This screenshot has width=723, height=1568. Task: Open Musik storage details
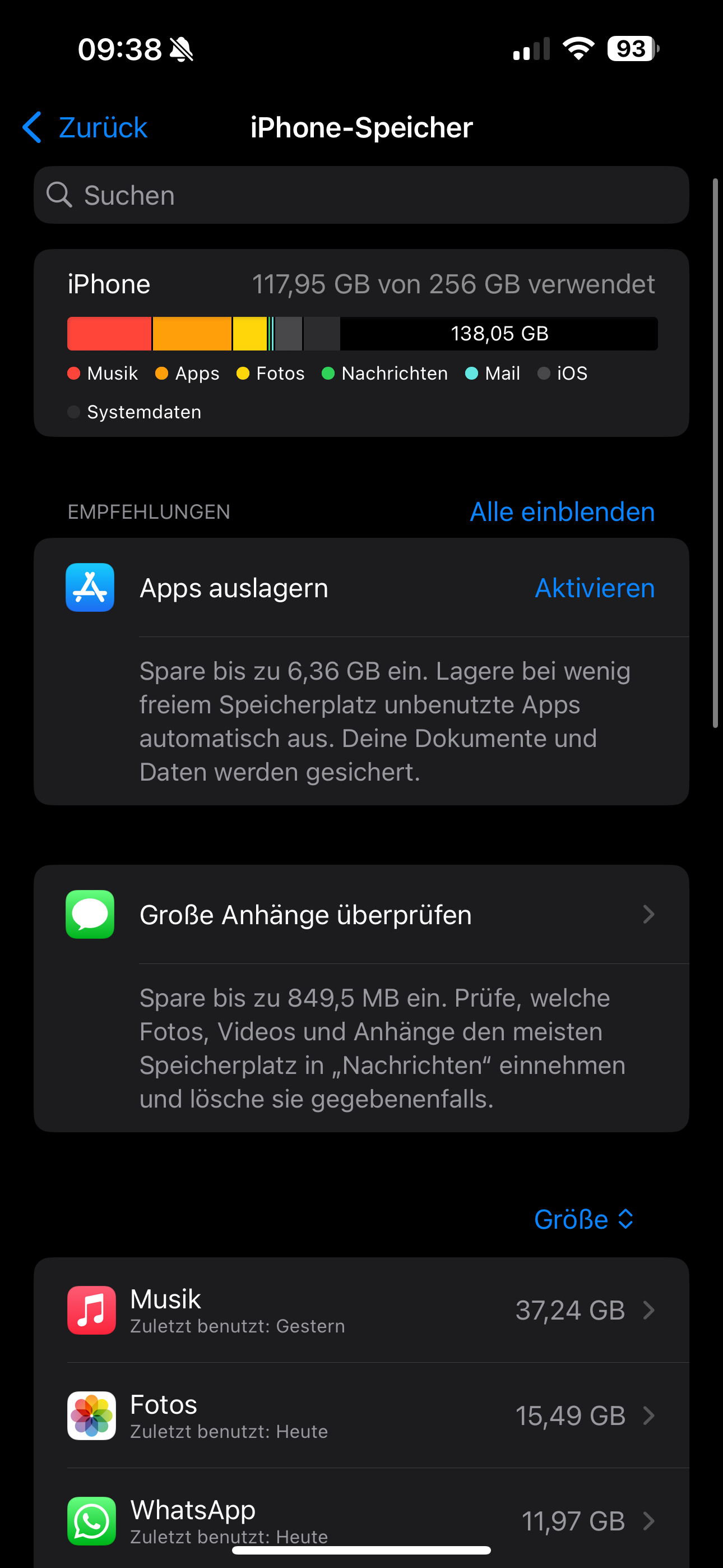pos(361,1311)
